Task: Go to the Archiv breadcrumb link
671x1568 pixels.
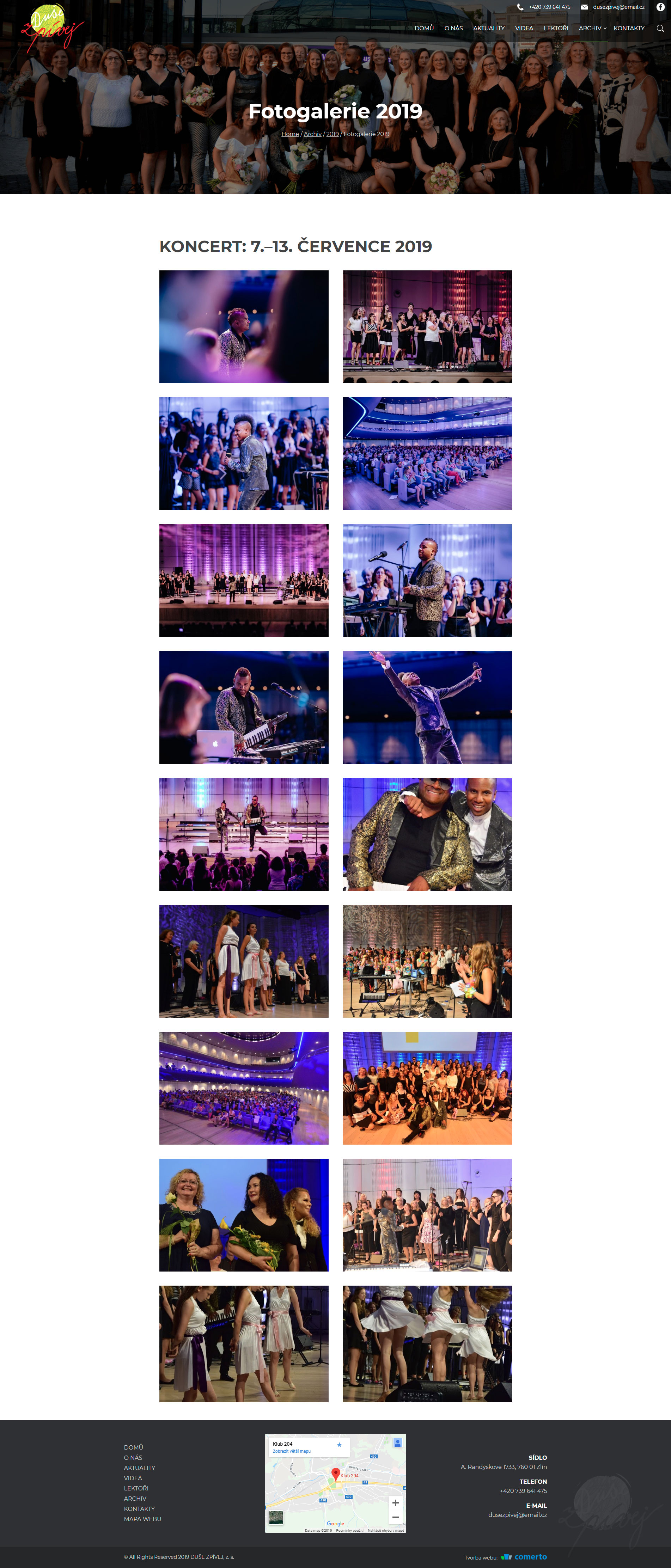Action: (312, 134)
